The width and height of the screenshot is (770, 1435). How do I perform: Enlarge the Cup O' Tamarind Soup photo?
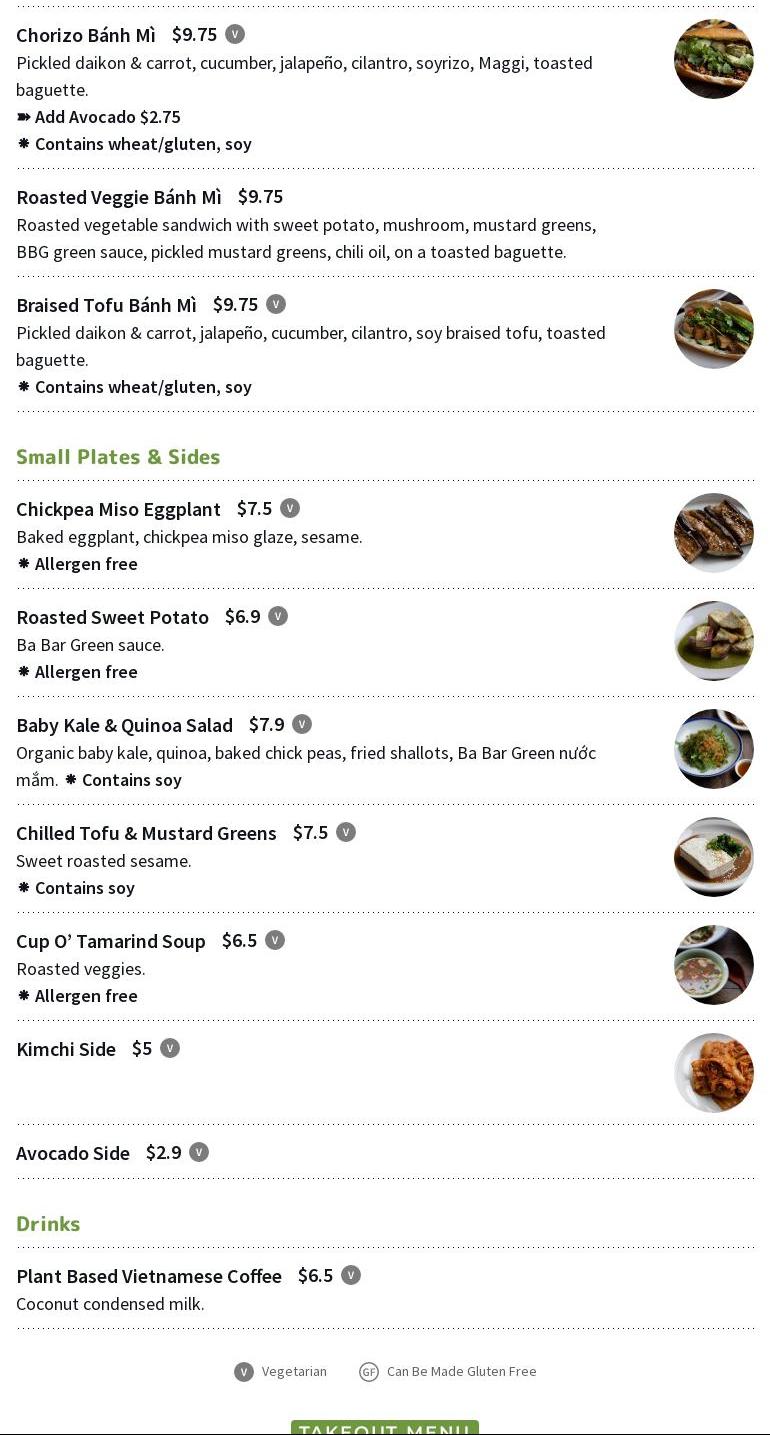[713, 965]
